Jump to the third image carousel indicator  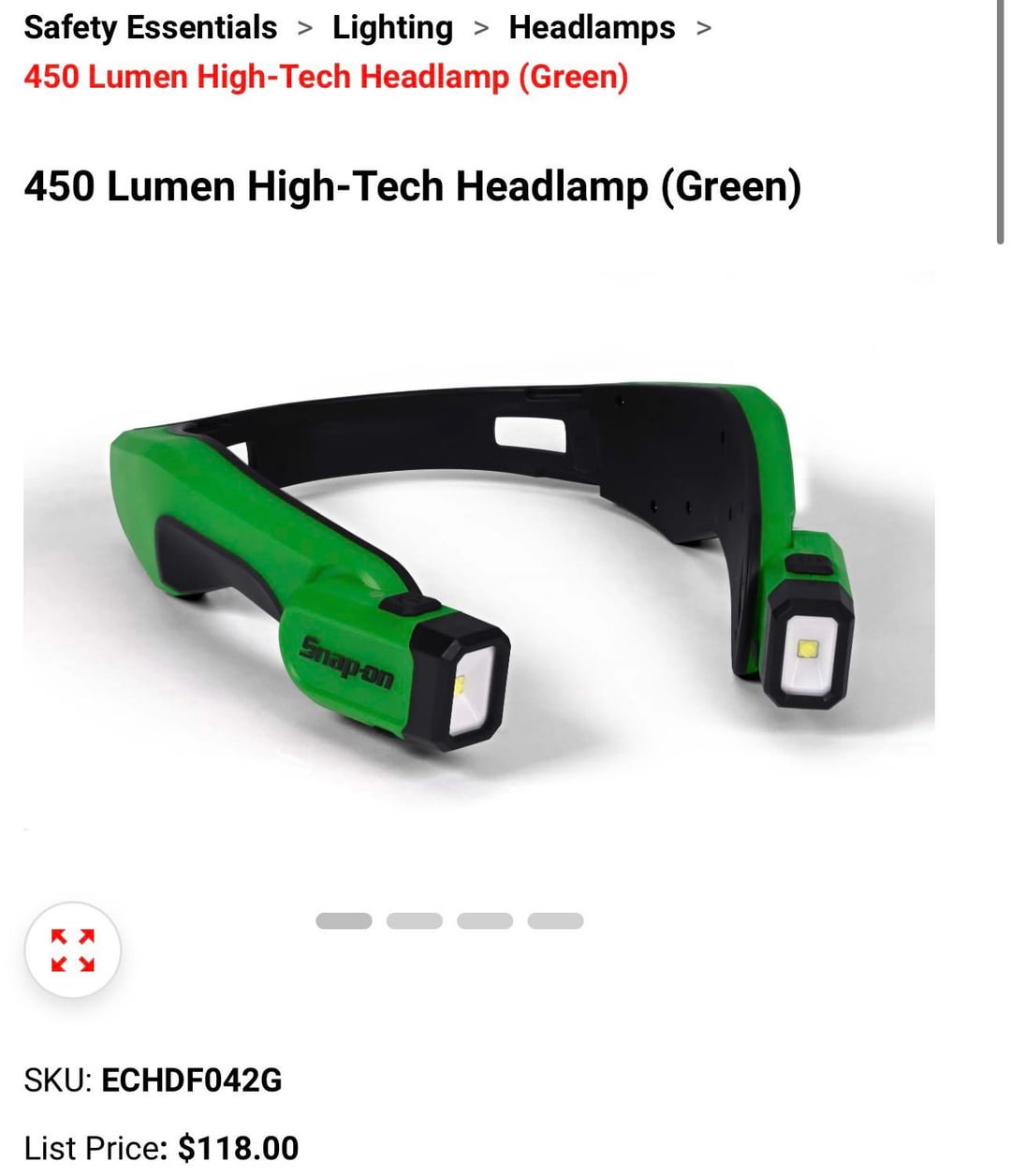point(484,921)
